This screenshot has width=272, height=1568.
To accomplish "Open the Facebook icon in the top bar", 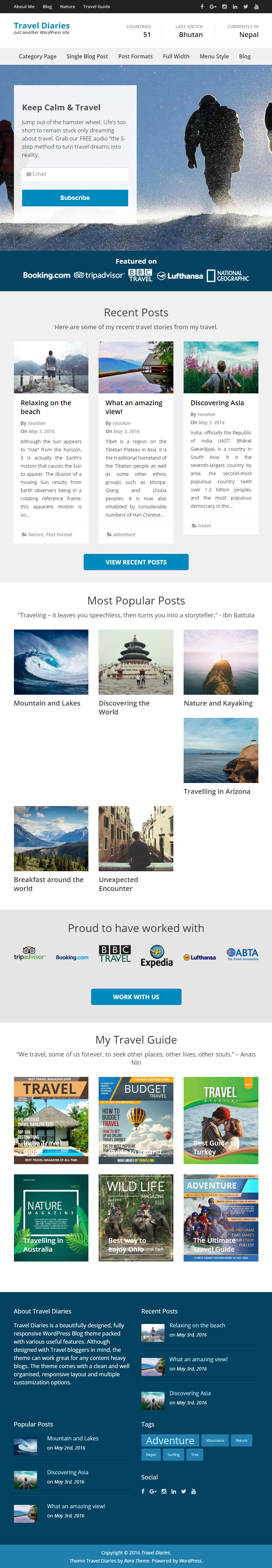I will (202, 7).
